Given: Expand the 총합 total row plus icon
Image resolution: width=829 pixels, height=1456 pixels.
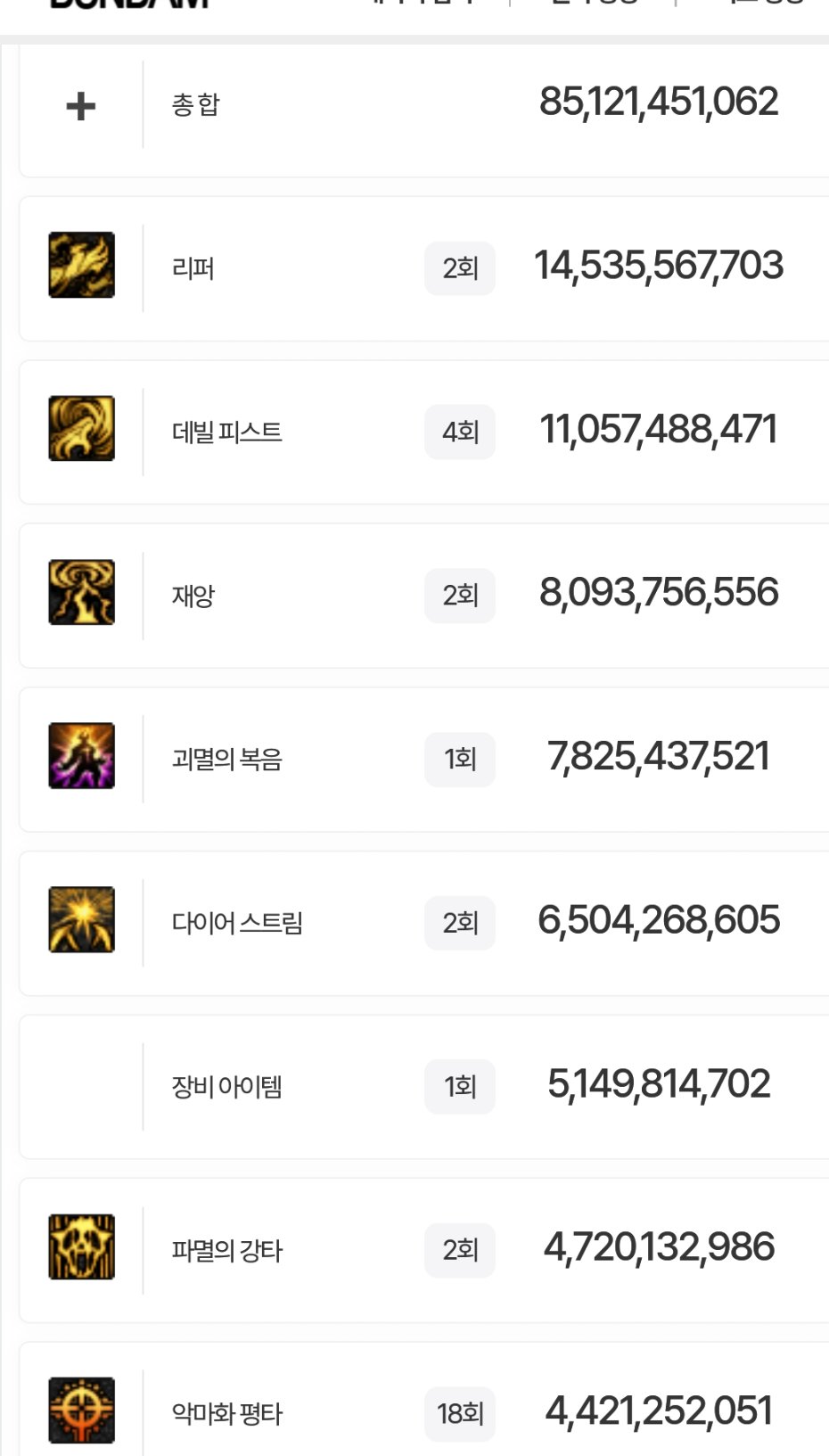Looking at the screenshot, I should click(81, 106).
